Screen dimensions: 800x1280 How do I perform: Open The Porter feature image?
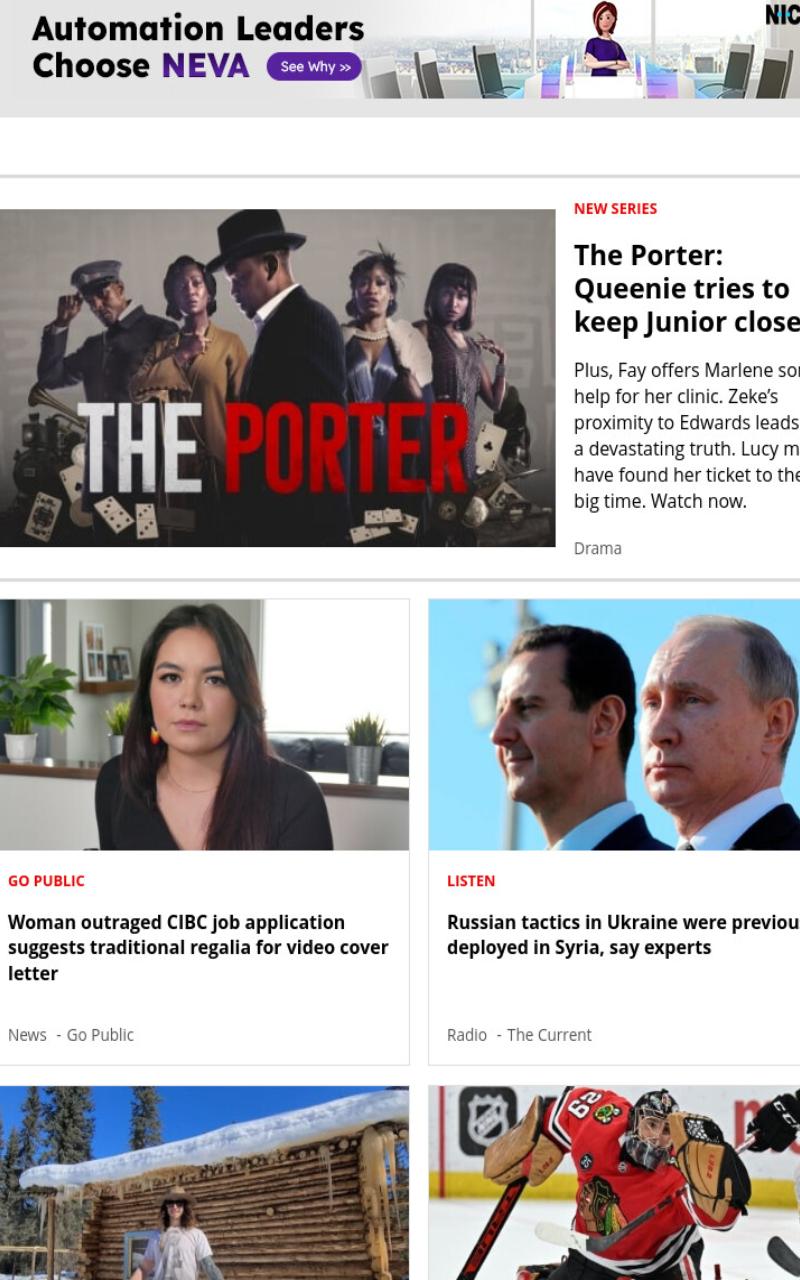(x=277, y=378)
